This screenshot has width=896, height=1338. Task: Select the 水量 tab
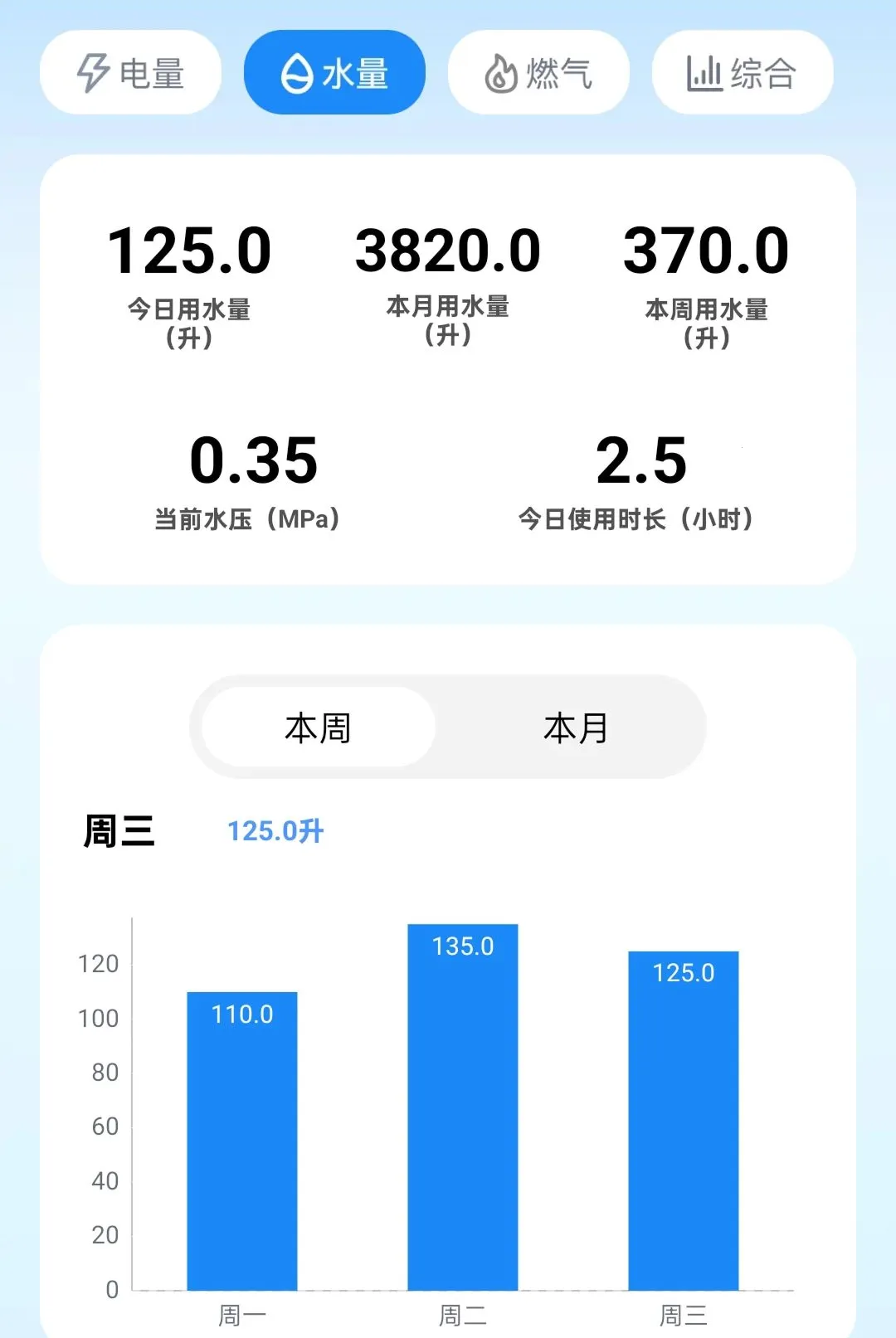click(x=334, y=72)
